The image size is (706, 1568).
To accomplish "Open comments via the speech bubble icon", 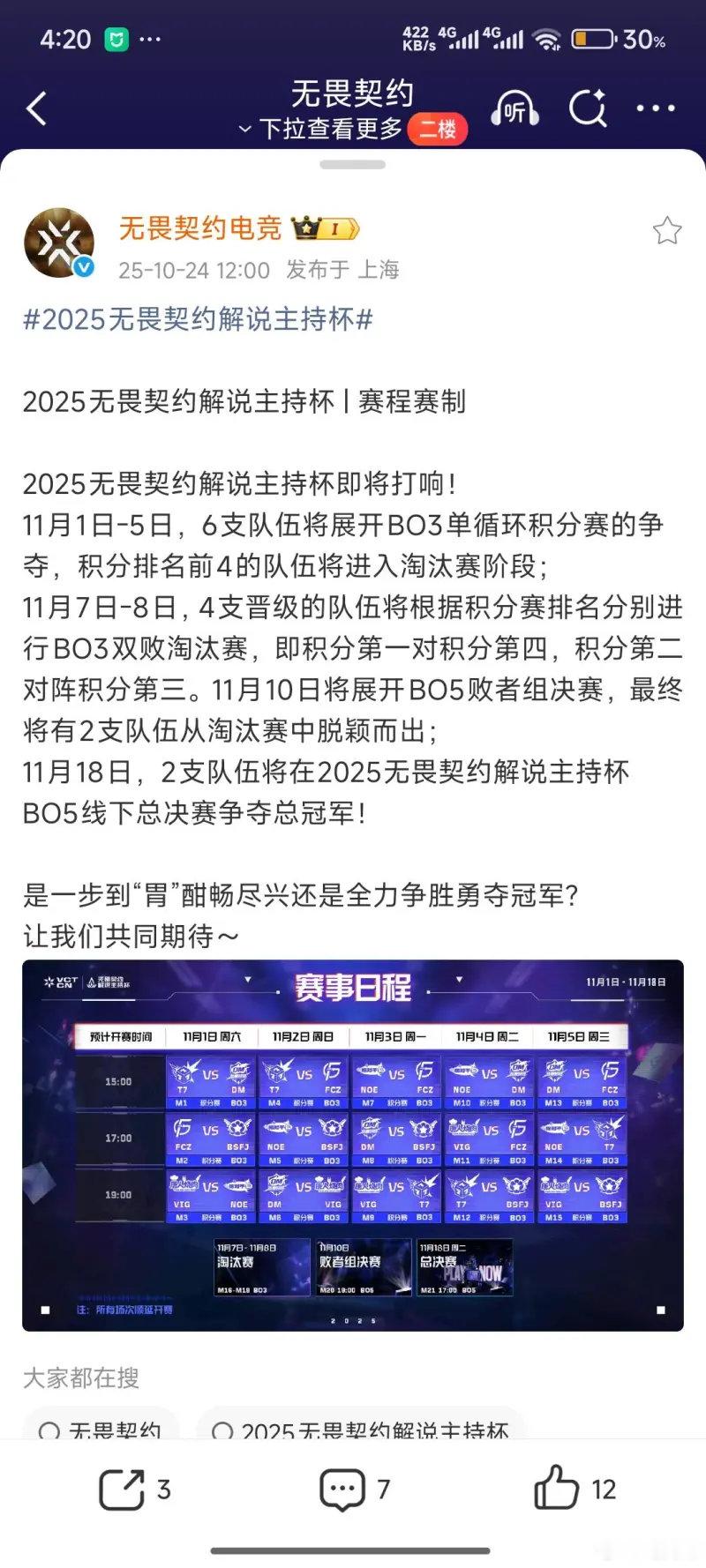I will pos(344,1489).
